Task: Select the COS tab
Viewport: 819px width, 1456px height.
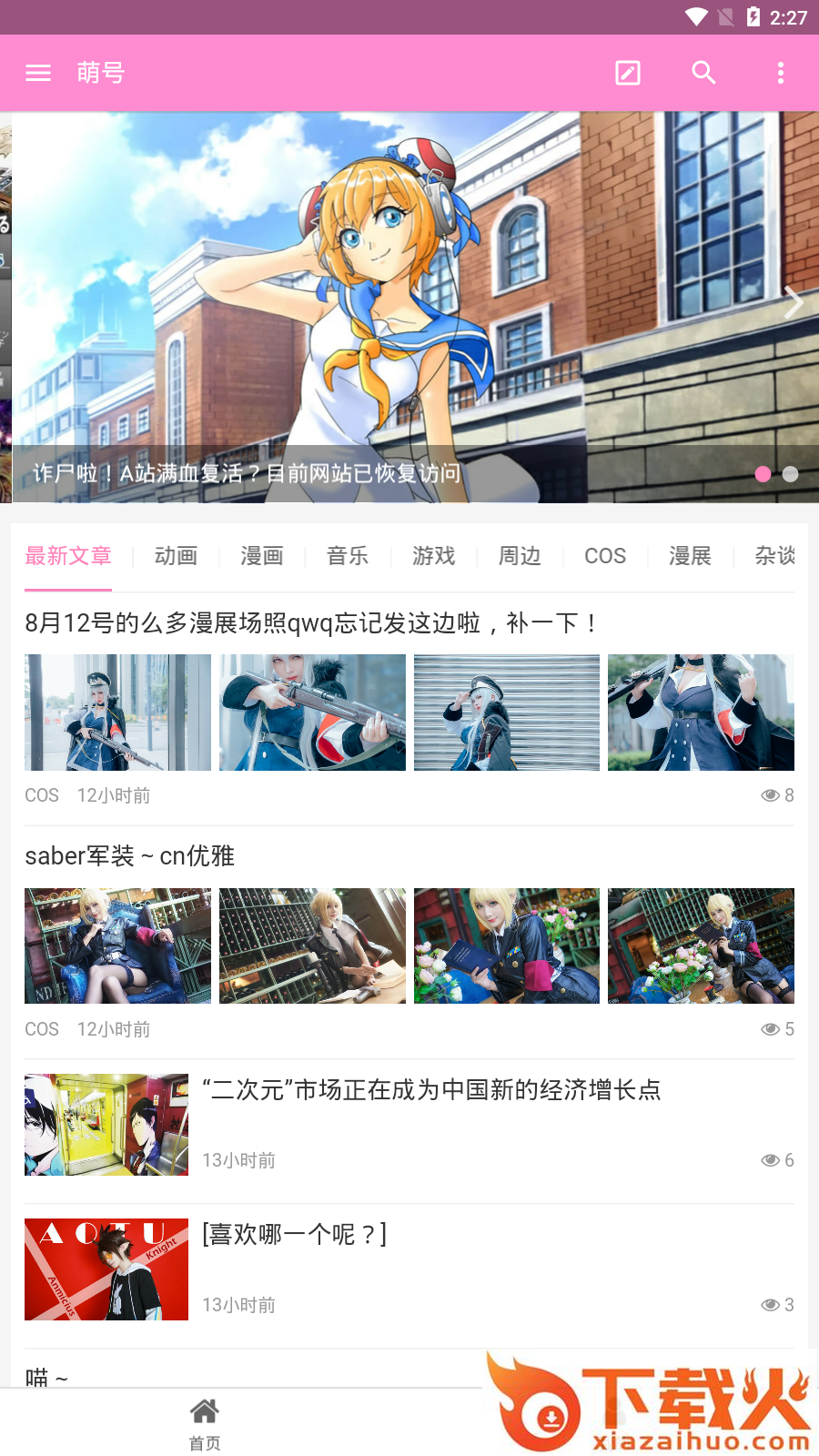Action: [605, 556]
